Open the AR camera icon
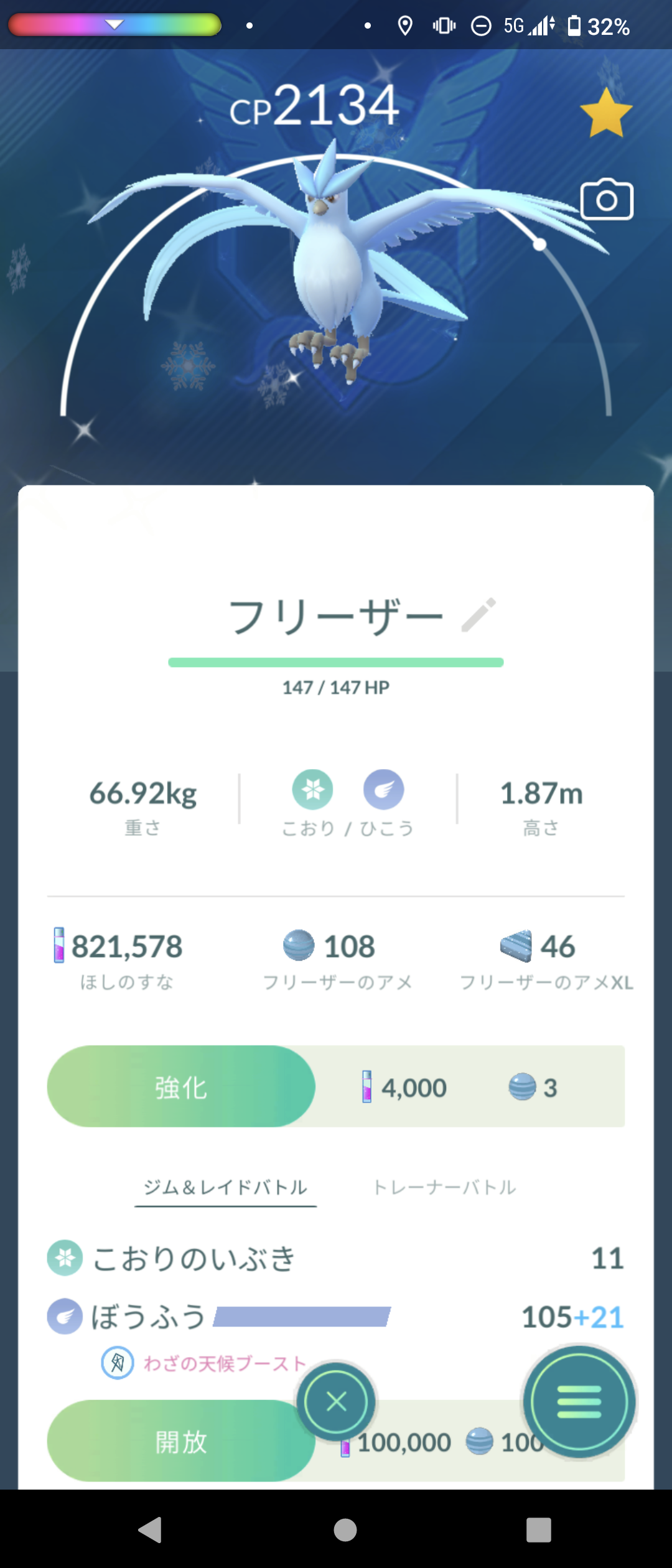Viewport: 672px width, 1568px height. (x=607, y=200)
